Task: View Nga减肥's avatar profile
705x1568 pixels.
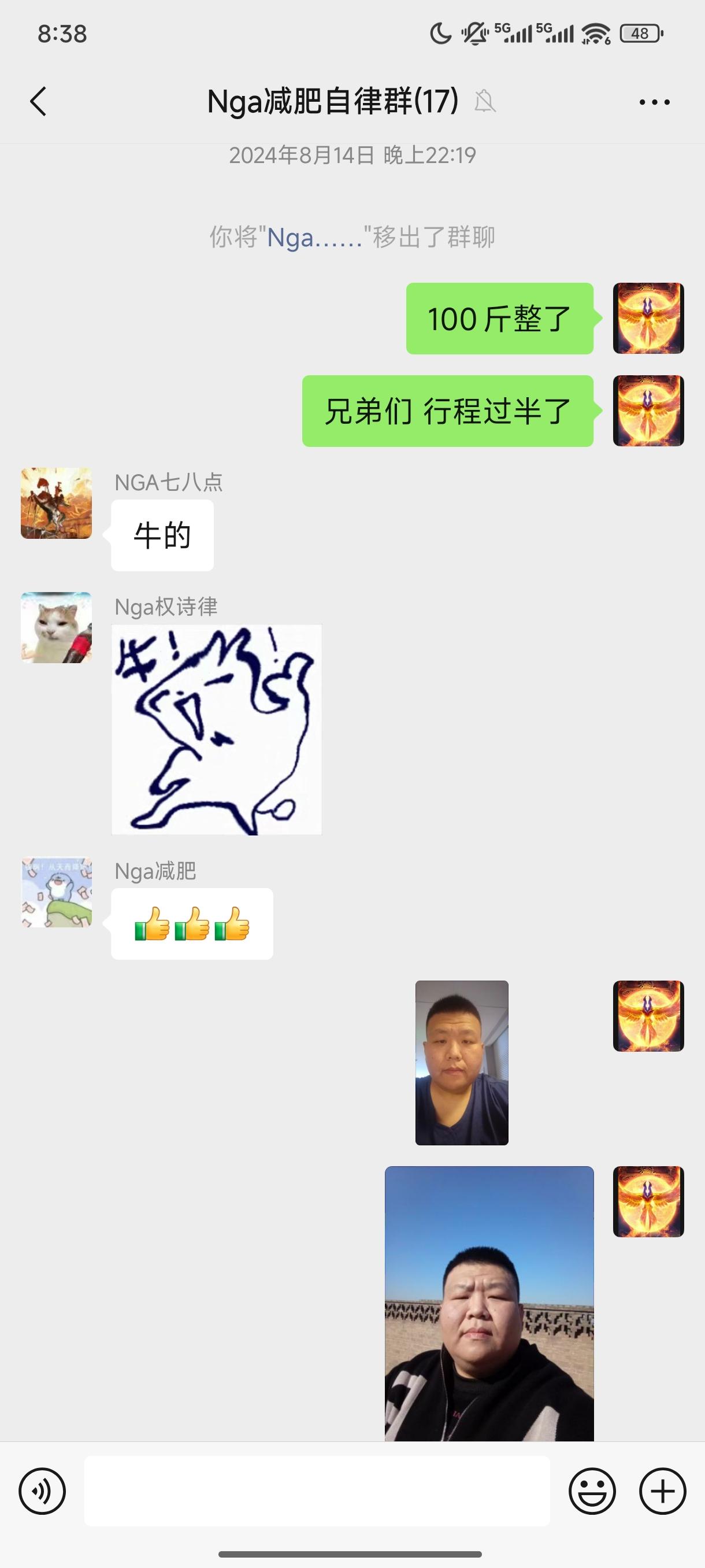Action: click(x=57, y=892)
